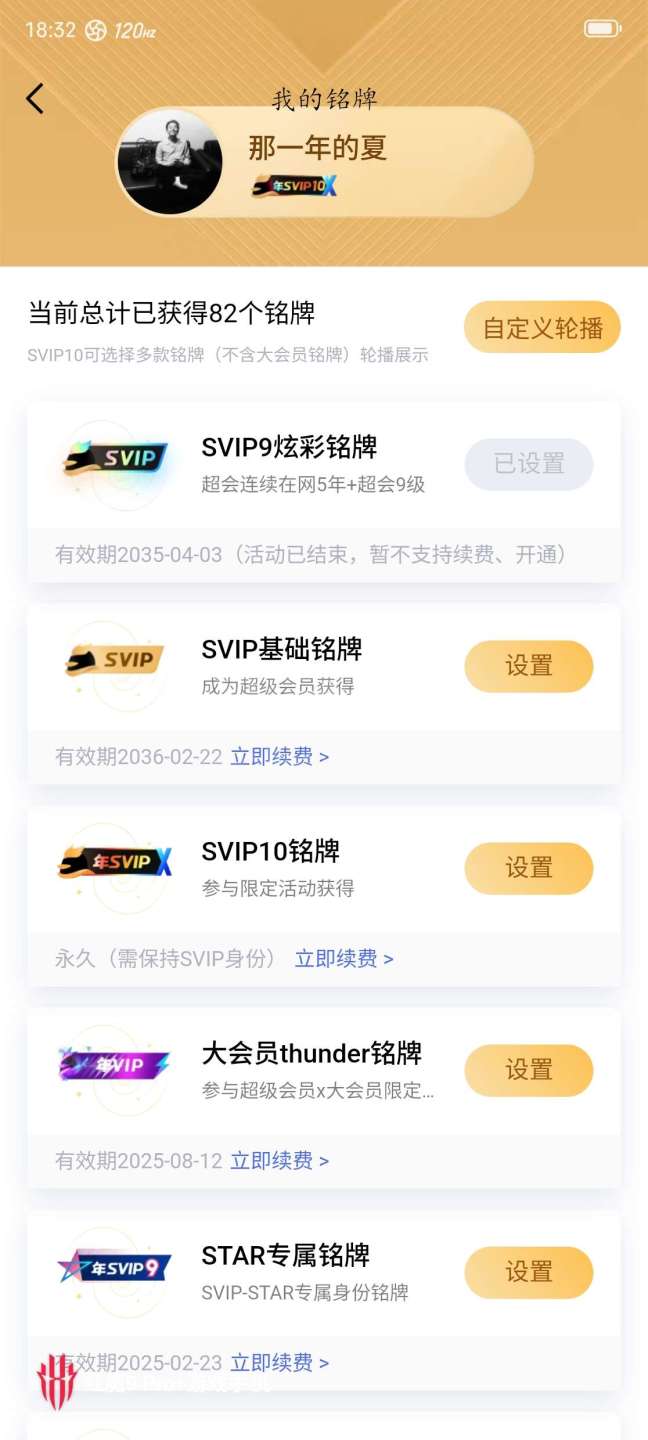This screenshot has height=1440, width=648.
Task: Set the SVIP基础铭牌 badge
Action: (528, 666)
